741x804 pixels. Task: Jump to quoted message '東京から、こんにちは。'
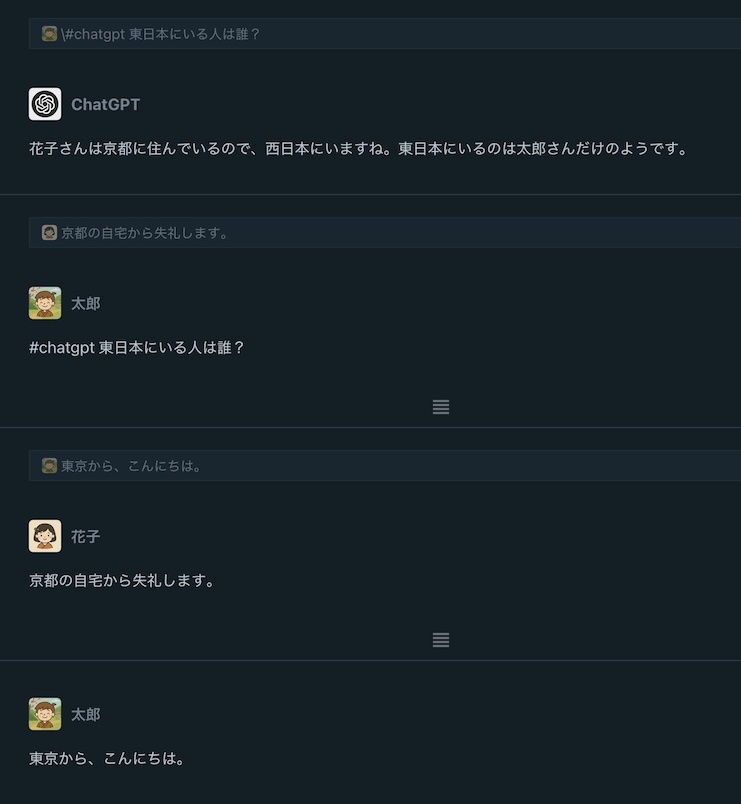click(130, 466)
